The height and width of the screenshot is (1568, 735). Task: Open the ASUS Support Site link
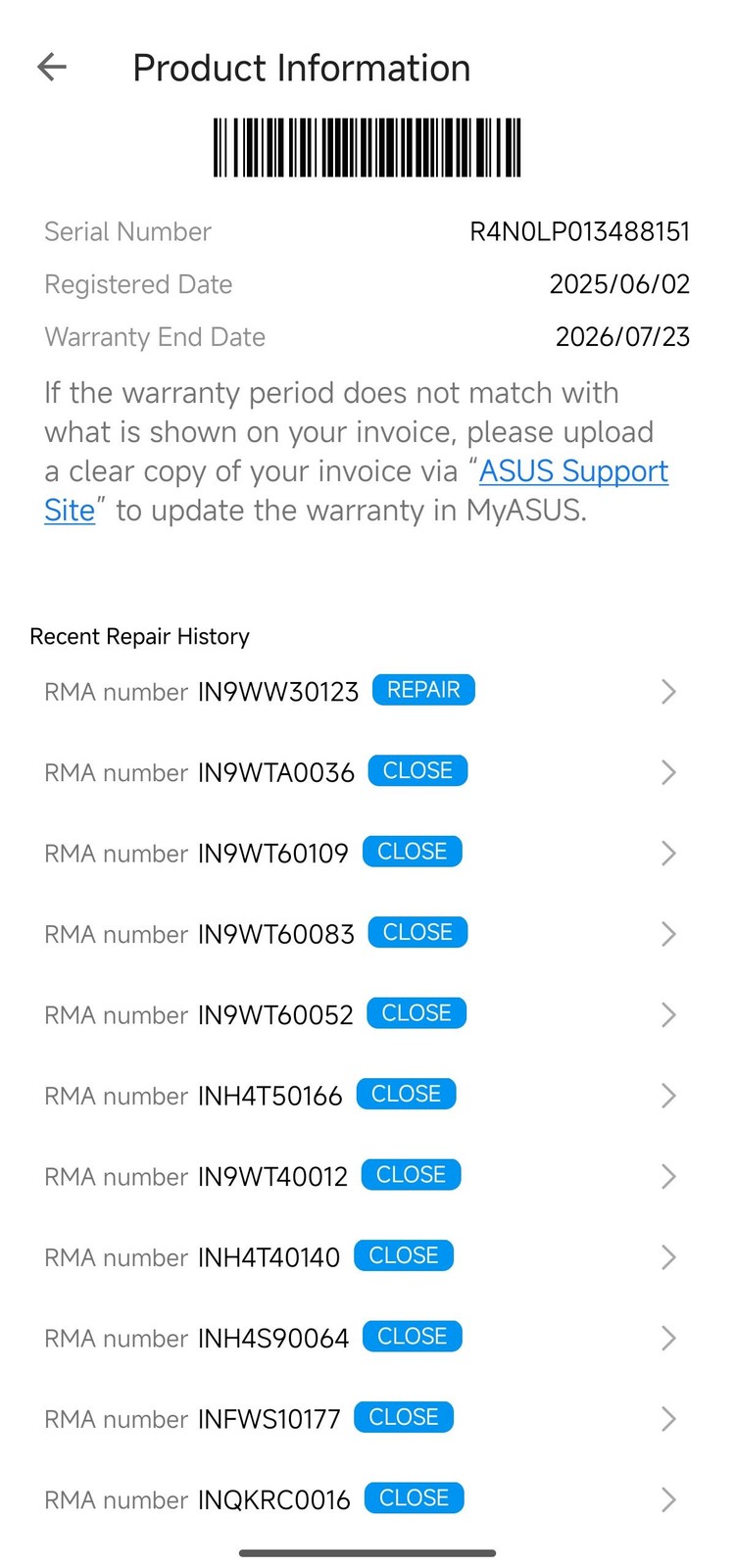point(572,471)
